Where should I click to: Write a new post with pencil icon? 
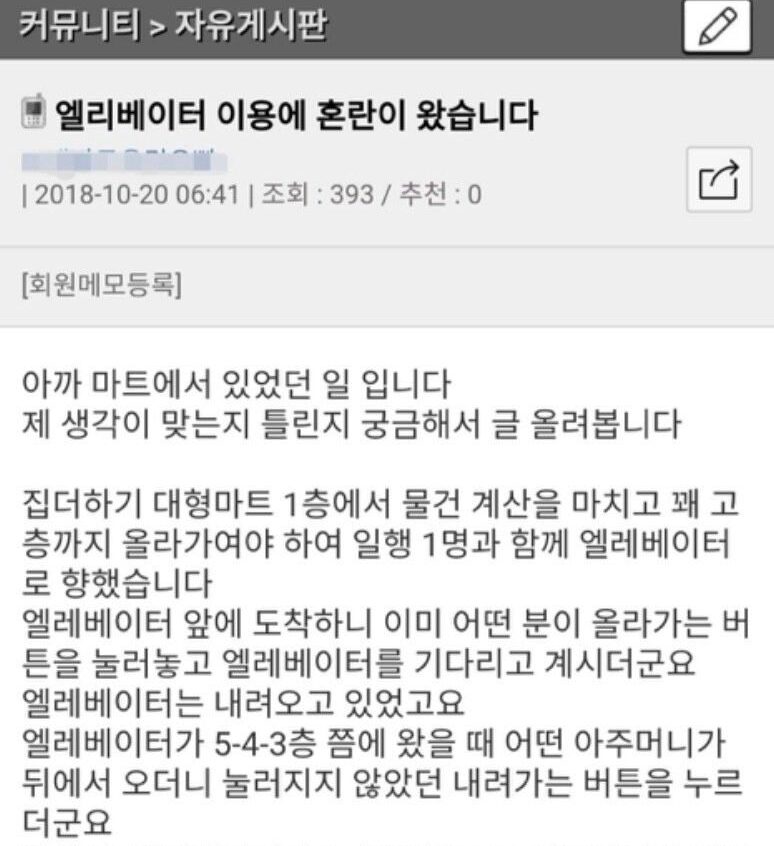pyautogui.click(x=717, y=26)
